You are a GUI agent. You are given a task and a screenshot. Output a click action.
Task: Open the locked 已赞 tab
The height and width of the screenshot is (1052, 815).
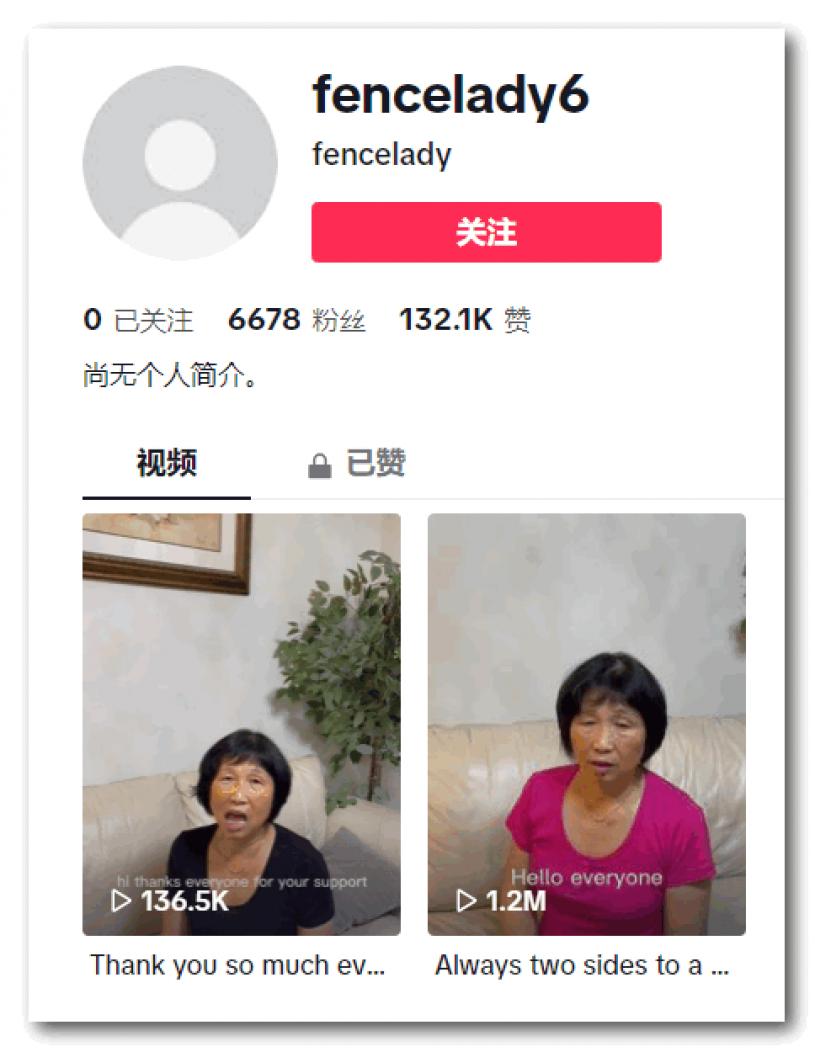(x=358, y=464)
